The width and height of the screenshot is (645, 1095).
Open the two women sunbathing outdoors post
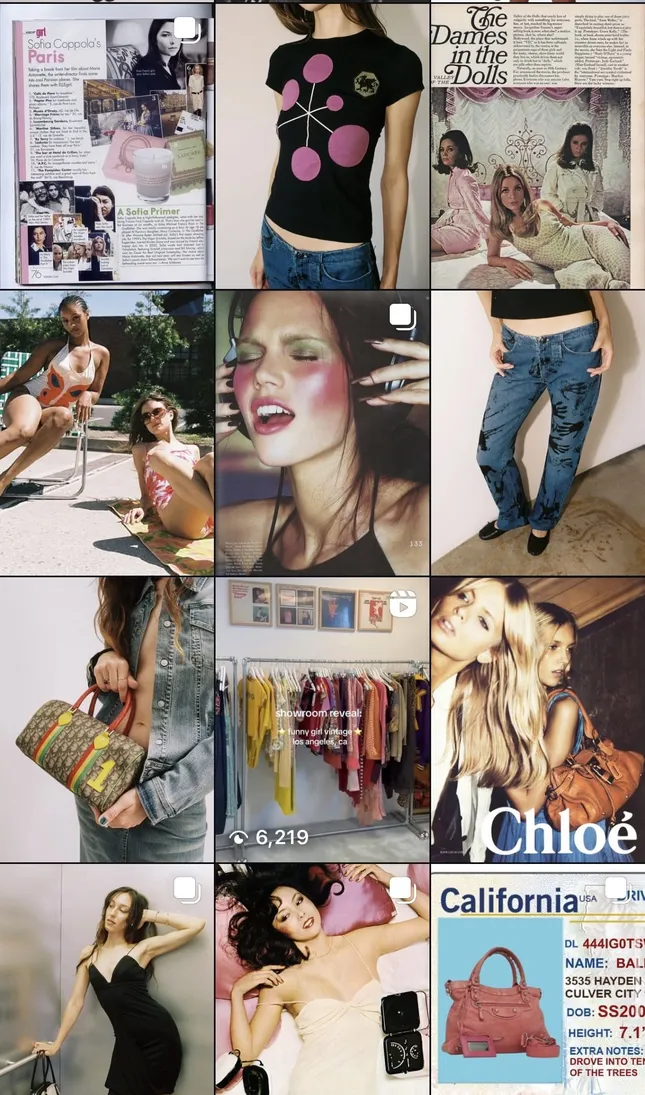[x=106, y=432]
